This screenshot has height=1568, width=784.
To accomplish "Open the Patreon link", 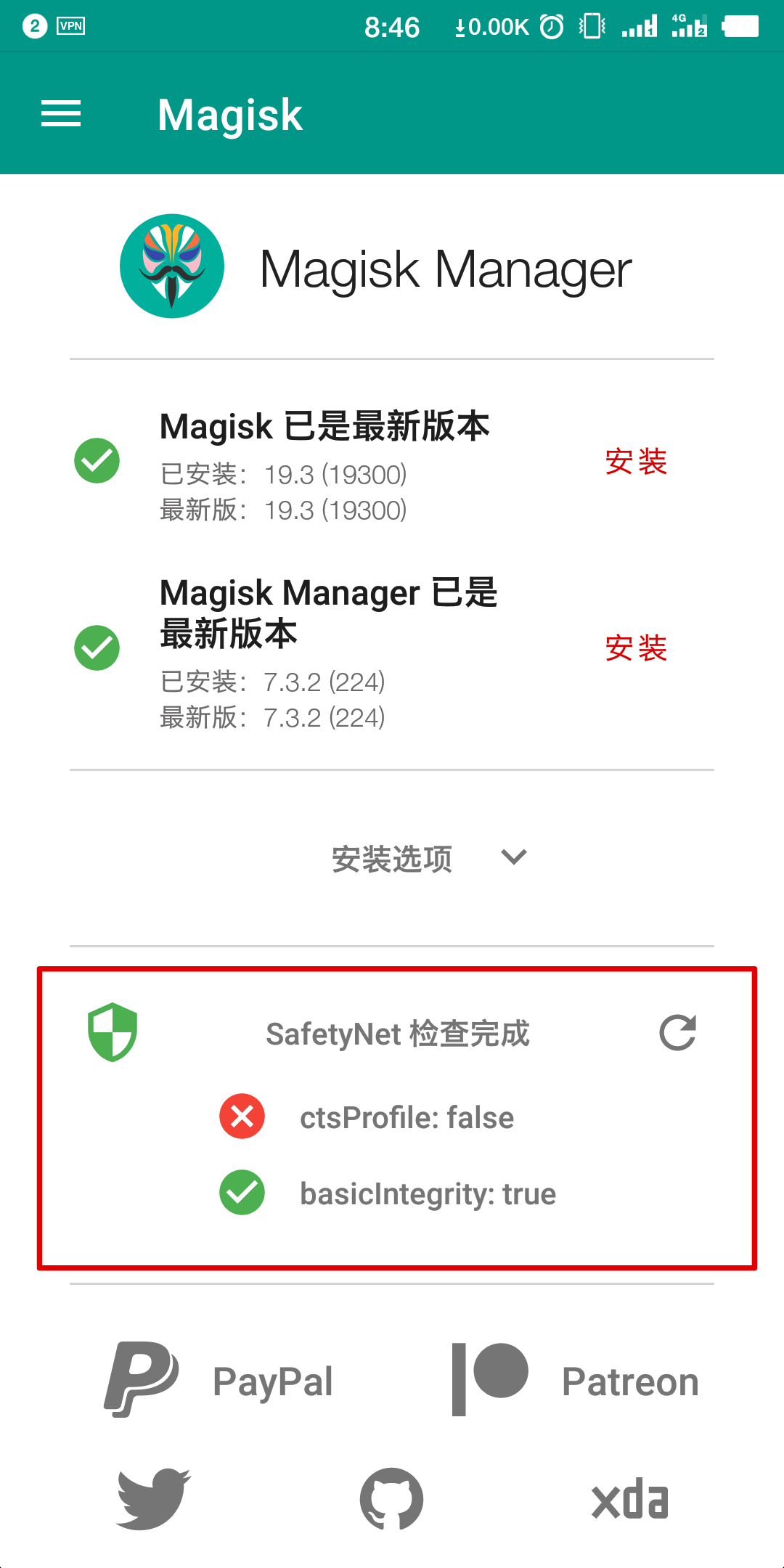I will tap(575, 1380).
